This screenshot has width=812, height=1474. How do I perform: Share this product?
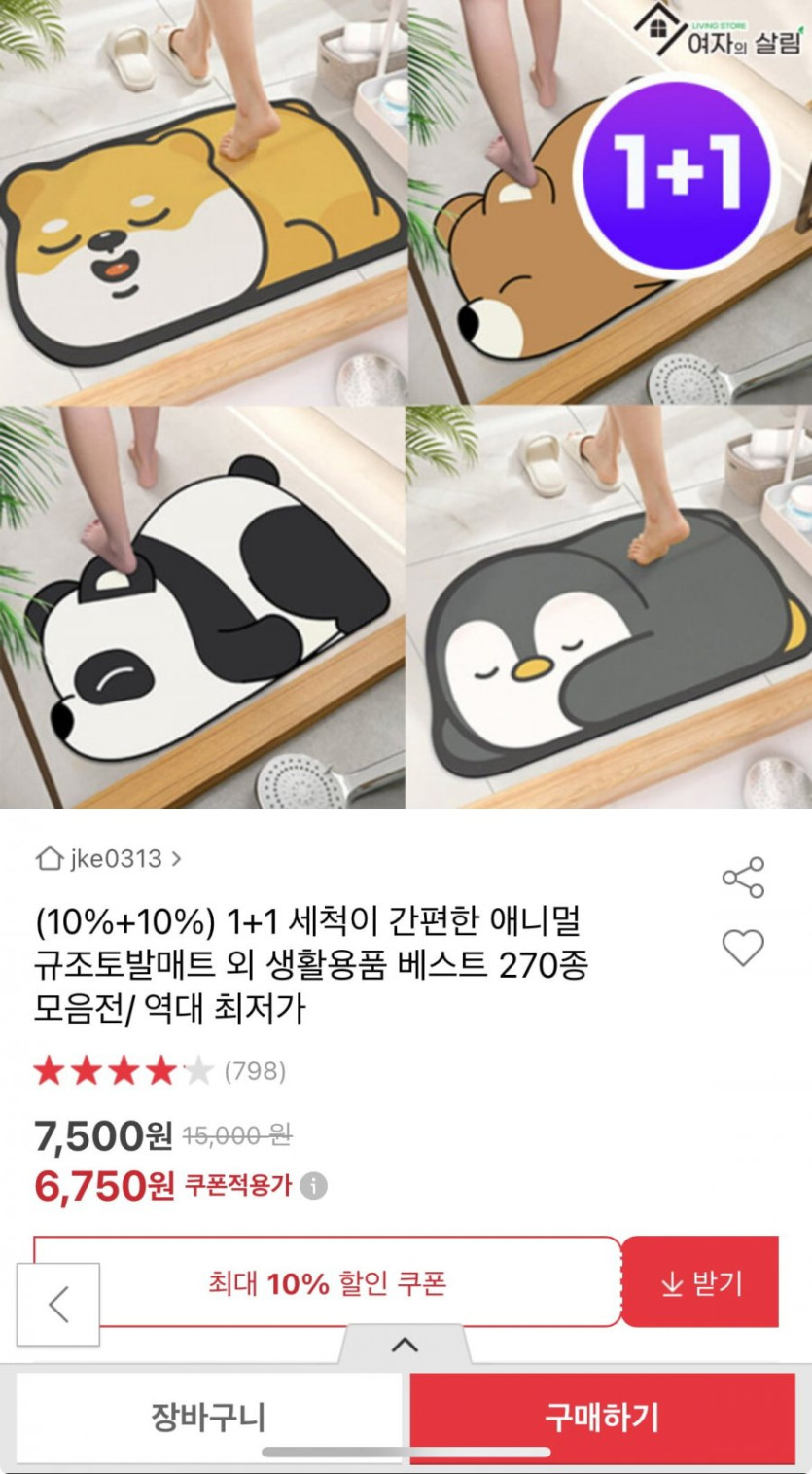point(743,878)
